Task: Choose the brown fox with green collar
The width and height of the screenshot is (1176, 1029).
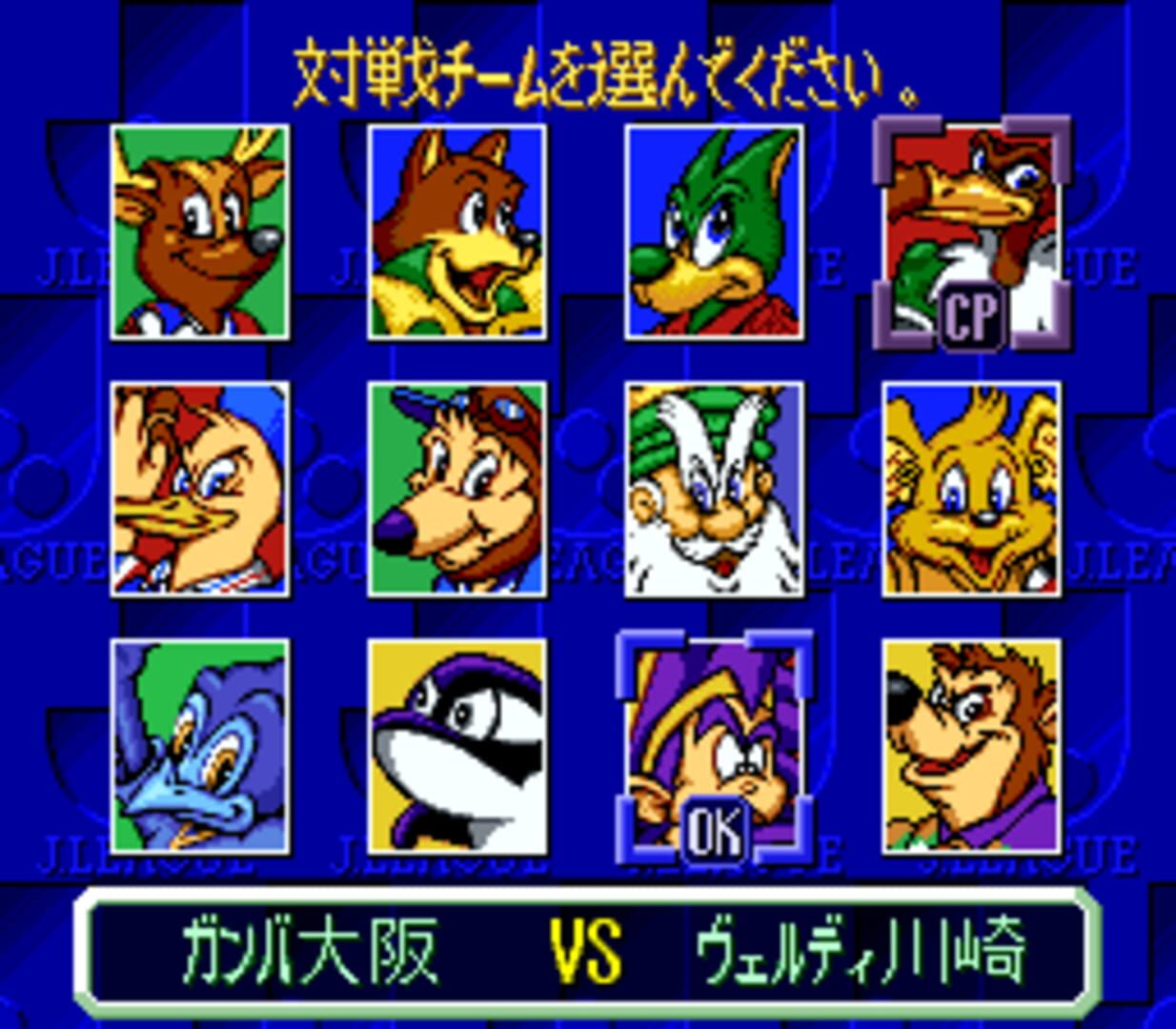Action: (457, 232)
